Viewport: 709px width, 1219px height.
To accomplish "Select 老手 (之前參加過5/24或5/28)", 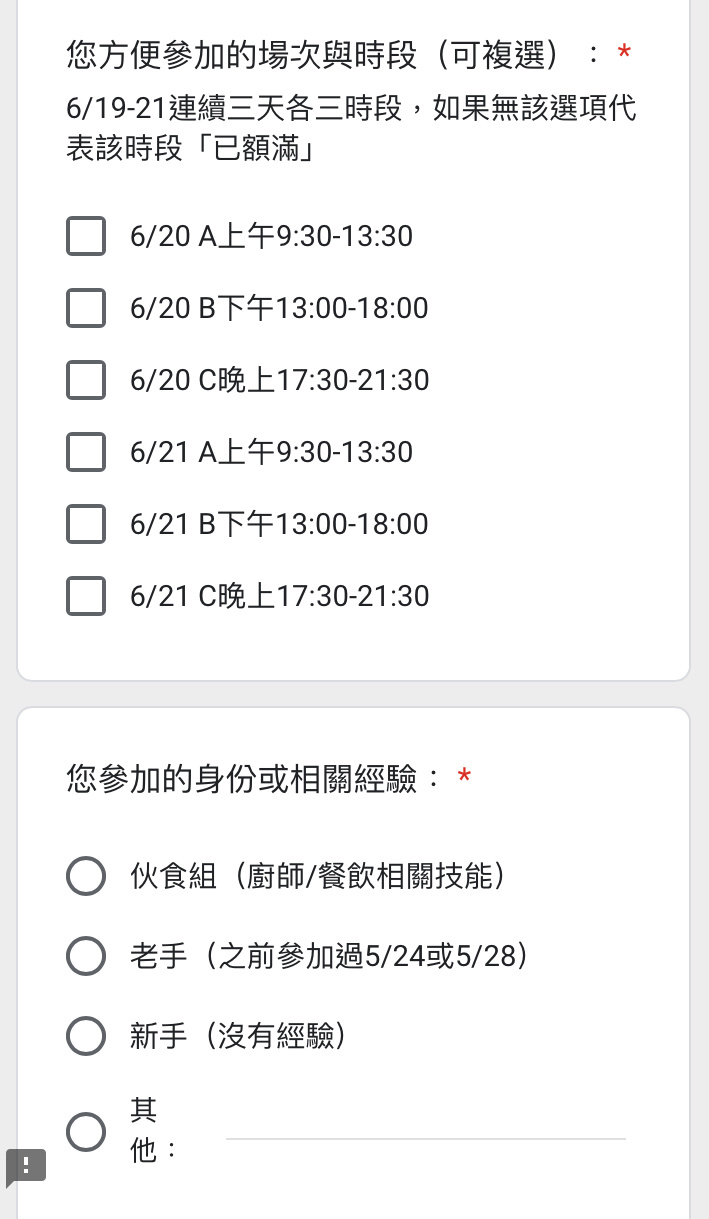I will (86, 956).
